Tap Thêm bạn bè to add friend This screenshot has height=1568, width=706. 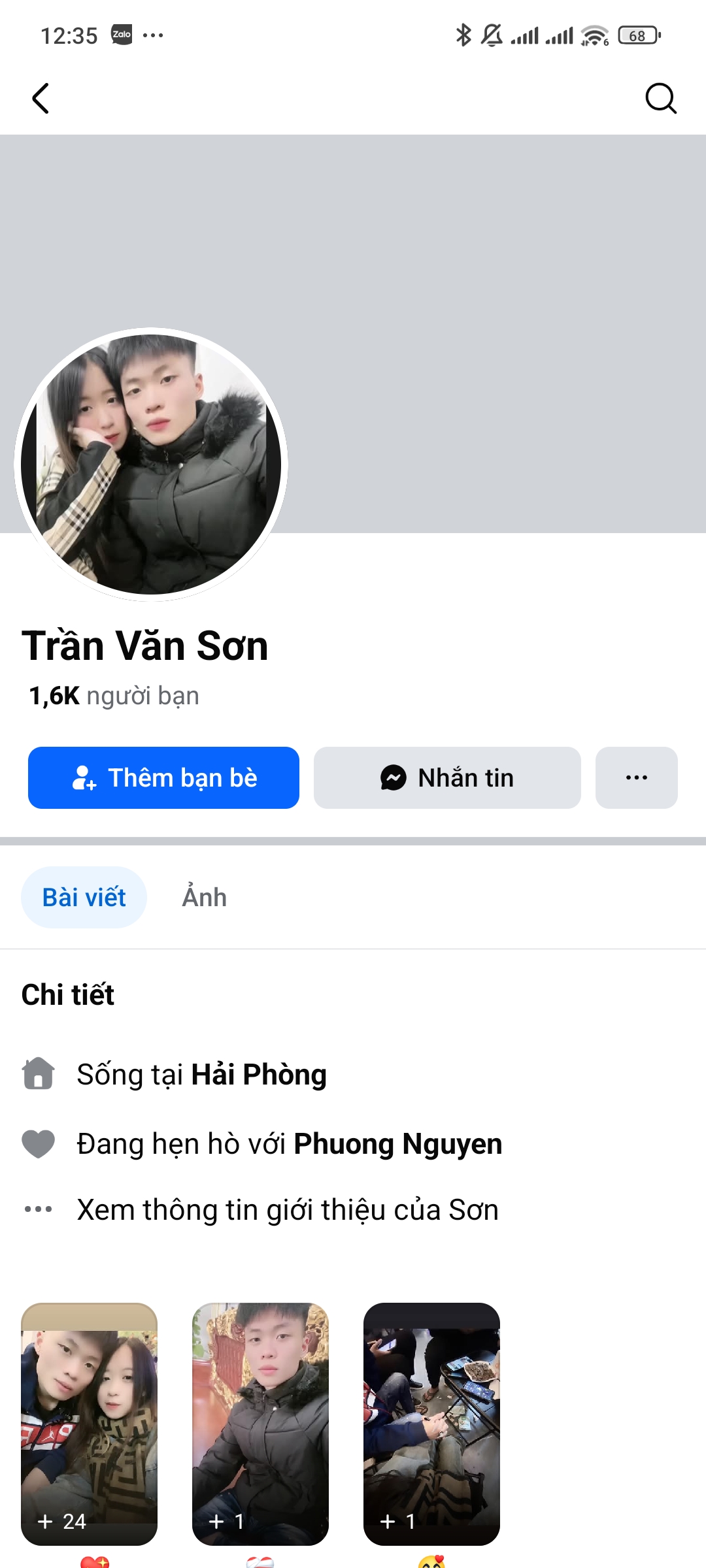[163, 777]
